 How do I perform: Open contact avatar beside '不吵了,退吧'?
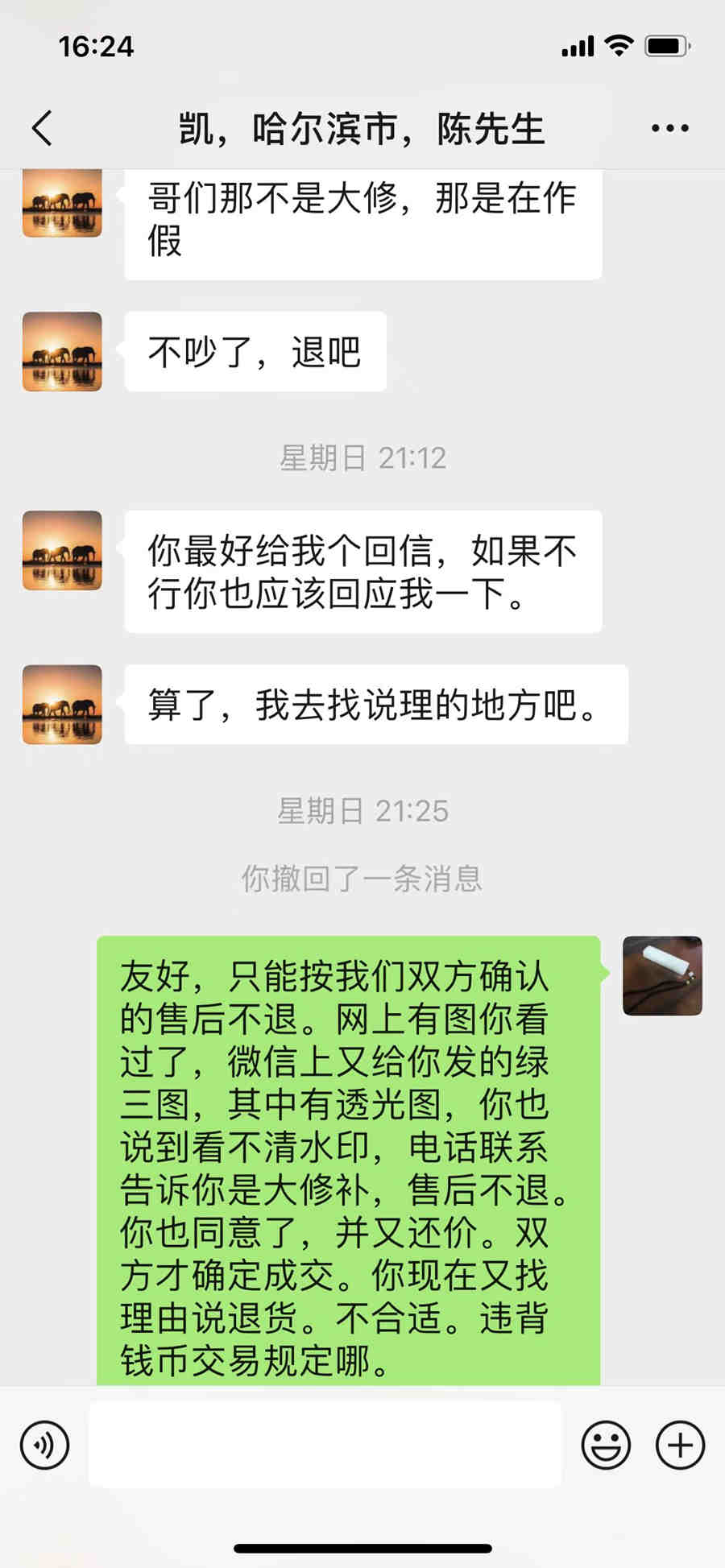62,352
